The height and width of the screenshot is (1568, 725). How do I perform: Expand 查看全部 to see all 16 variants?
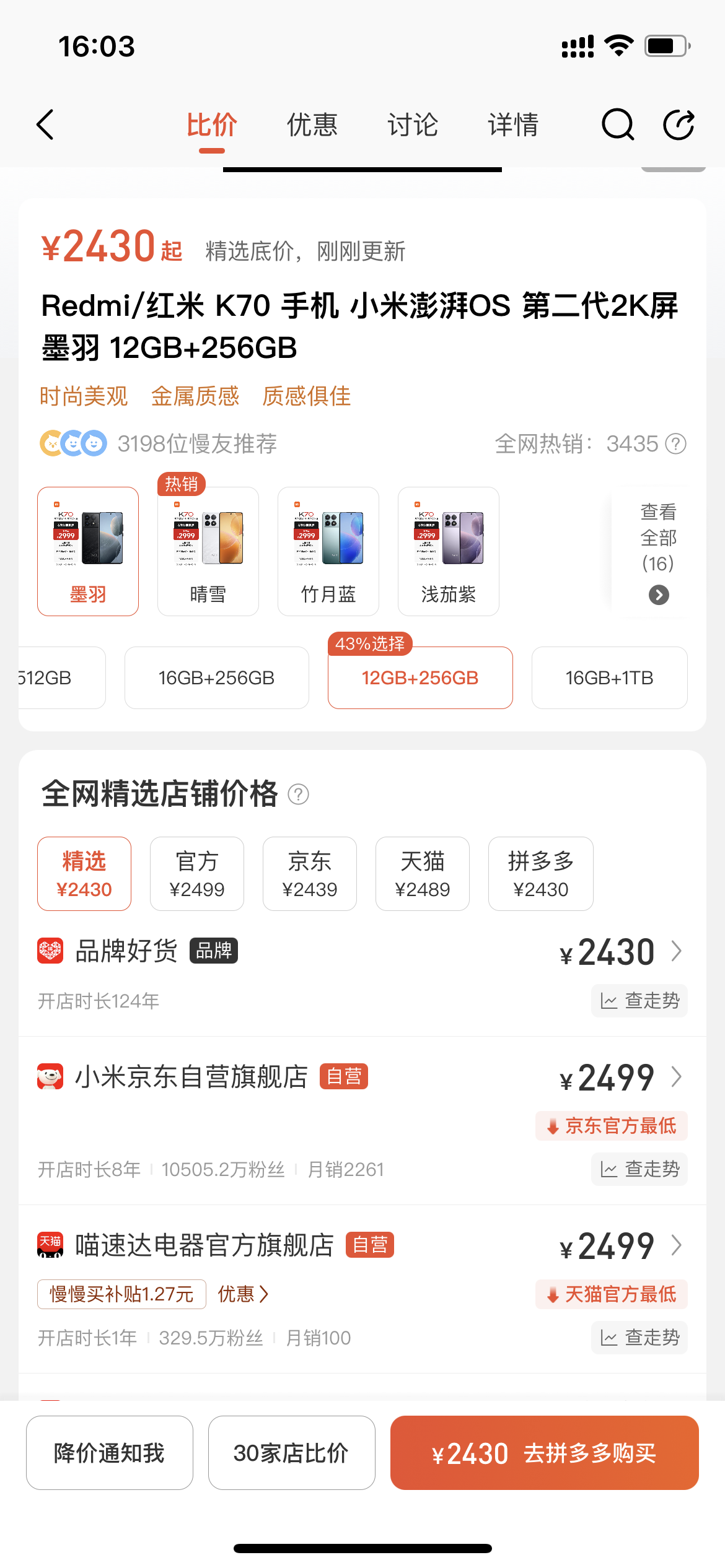coord(657,551)
